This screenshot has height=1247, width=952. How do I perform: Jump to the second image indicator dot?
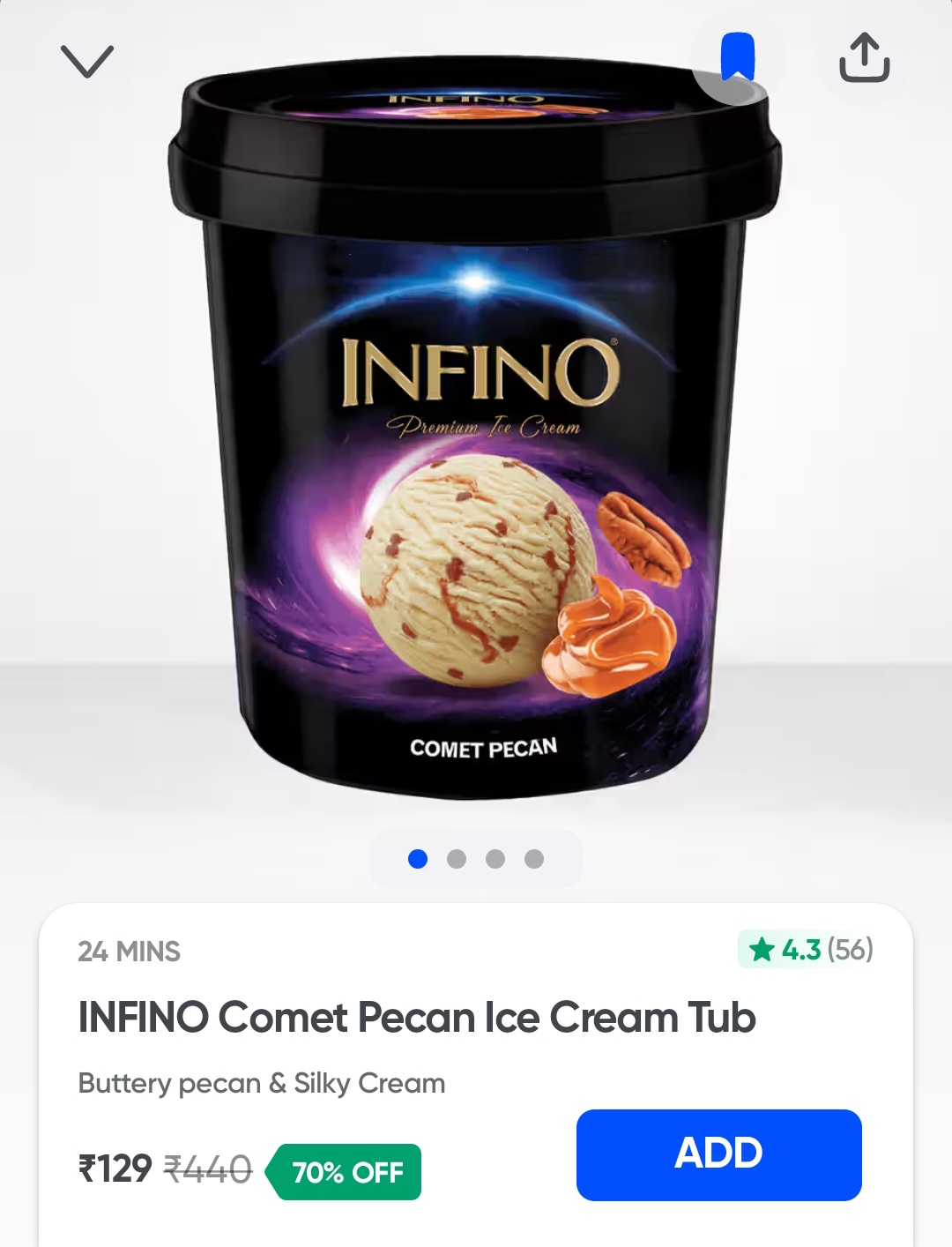(457, 859)
